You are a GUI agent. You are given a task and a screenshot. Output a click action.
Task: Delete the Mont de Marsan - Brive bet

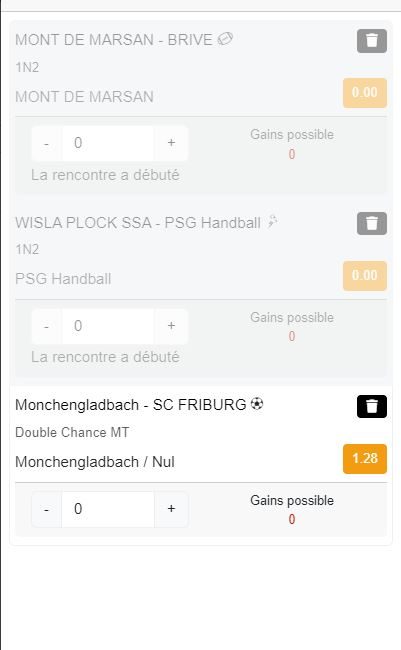372,41
